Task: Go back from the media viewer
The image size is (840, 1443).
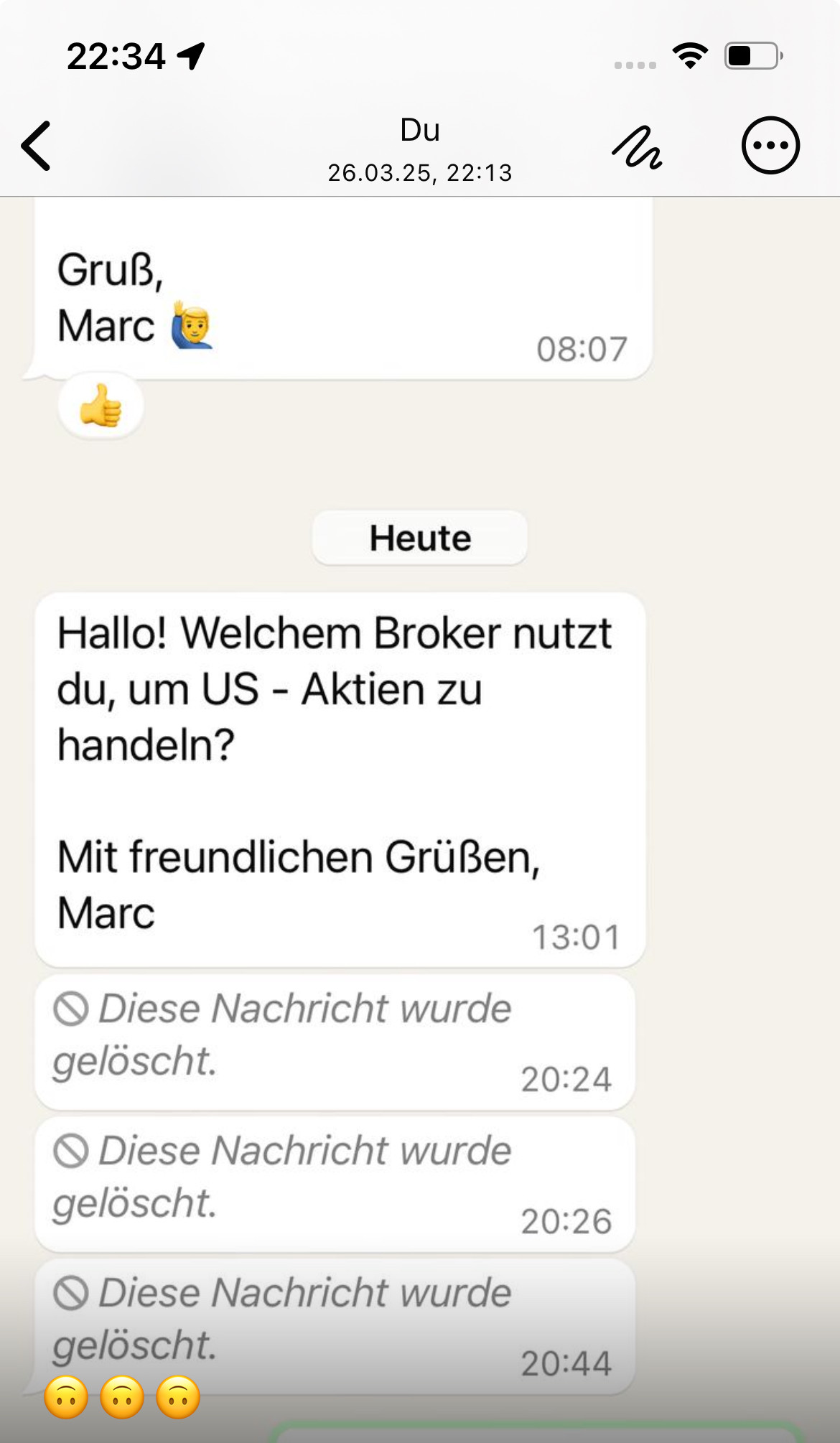Action: tap(36, 146)
